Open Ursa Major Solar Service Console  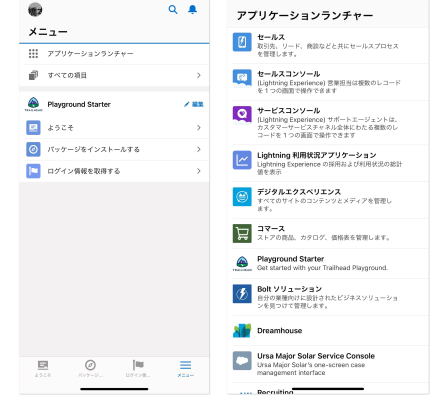coord(328,364)
